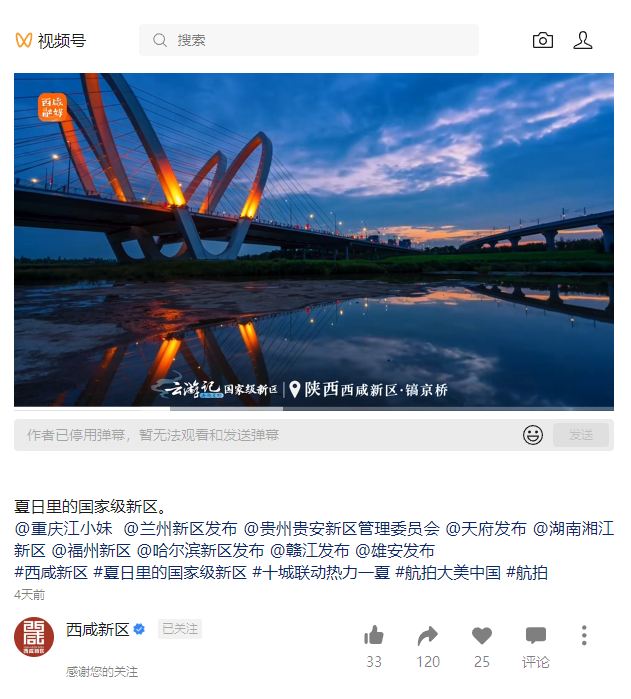Tap the 已关注 following button

click(x=180, y=629)
